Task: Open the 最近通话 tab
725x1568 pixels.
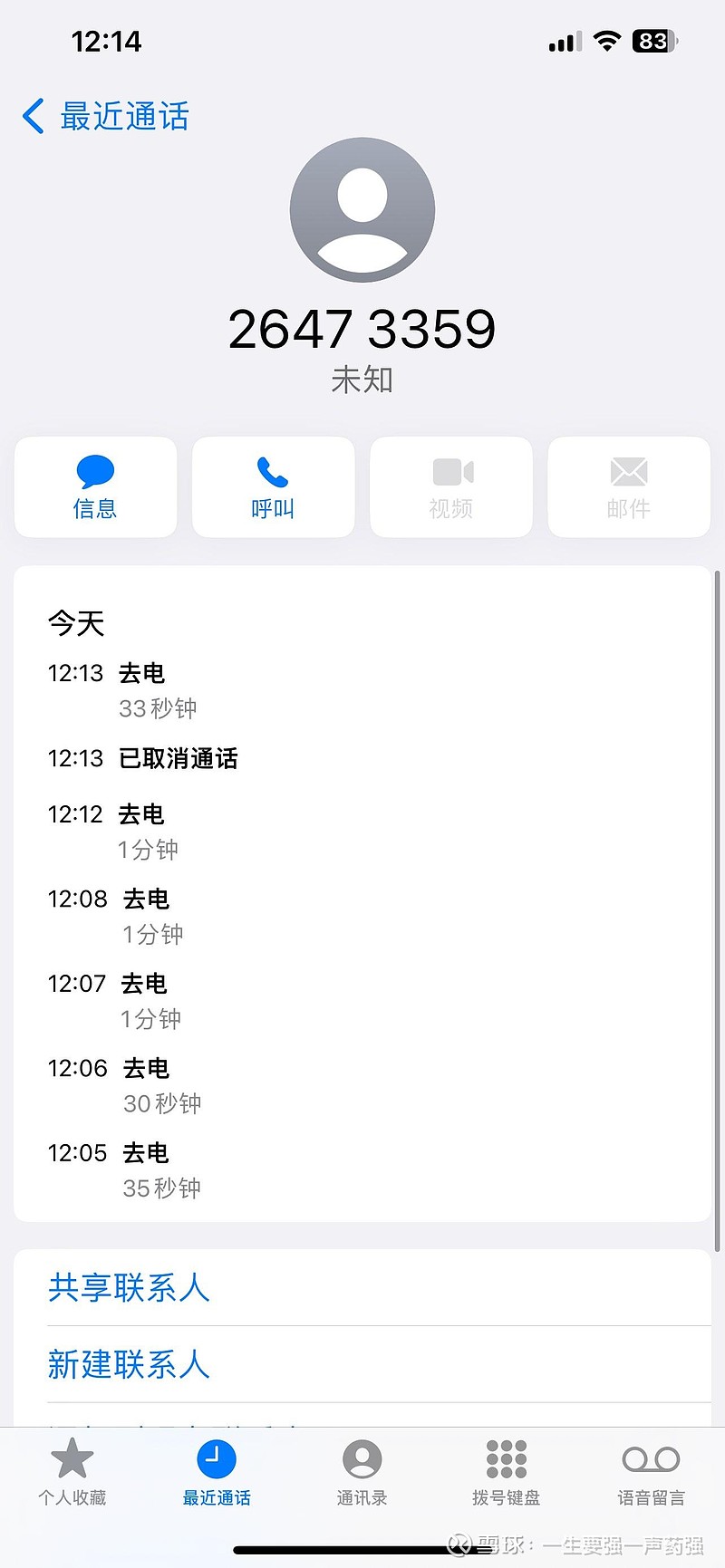Action: tap(217, 1473)
